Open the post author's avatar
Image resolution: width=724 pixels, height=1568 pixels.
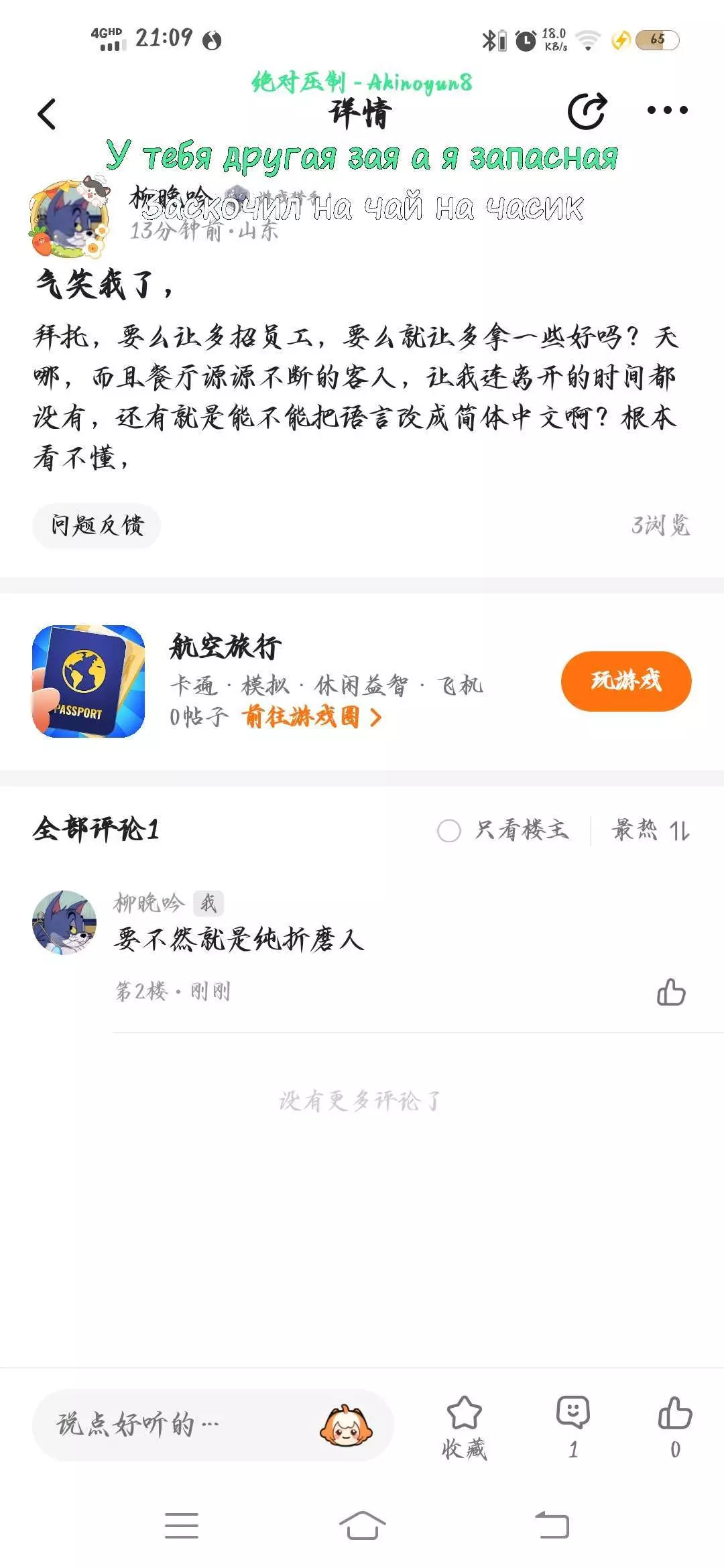(69, 217)
